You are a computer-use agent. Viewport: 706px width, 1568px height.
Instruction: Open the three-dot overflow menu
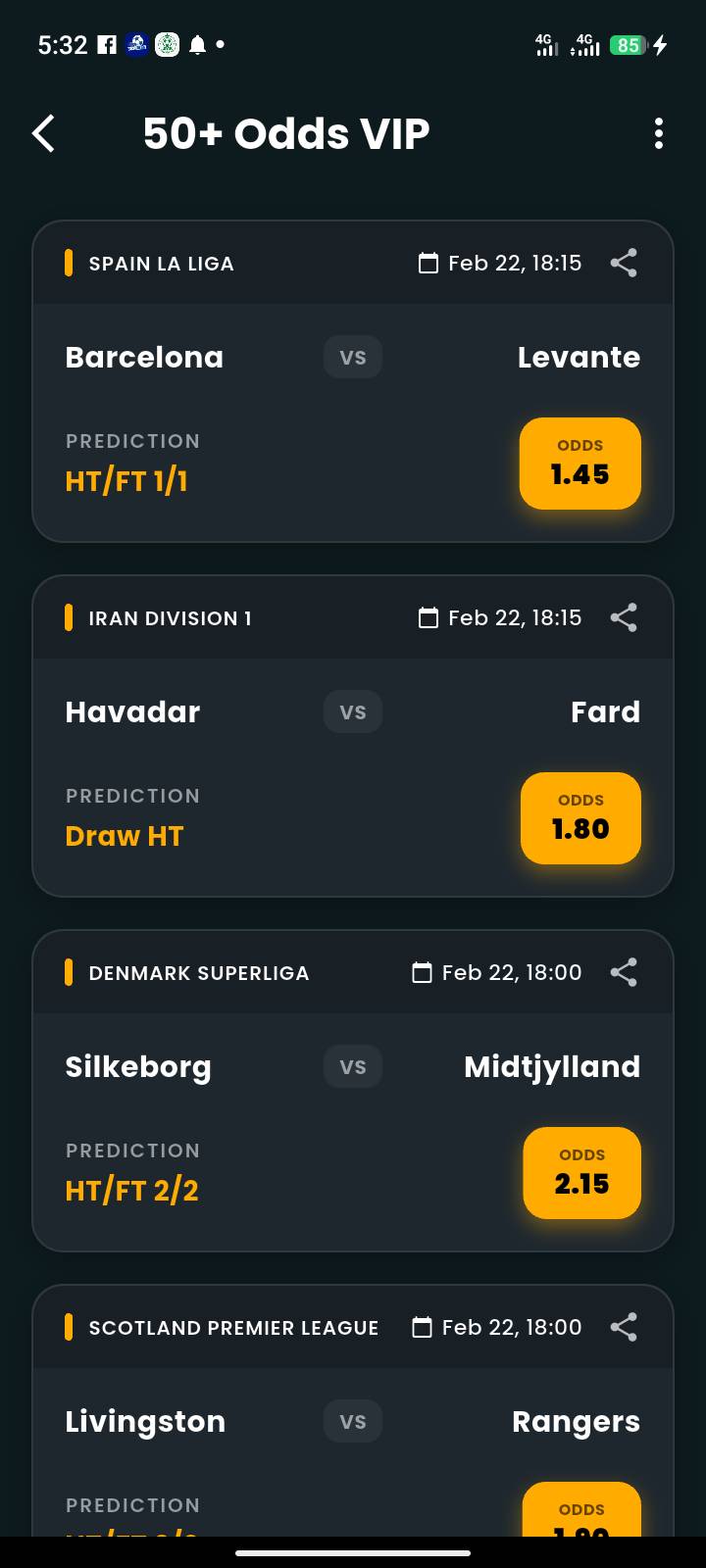[659, 133]
